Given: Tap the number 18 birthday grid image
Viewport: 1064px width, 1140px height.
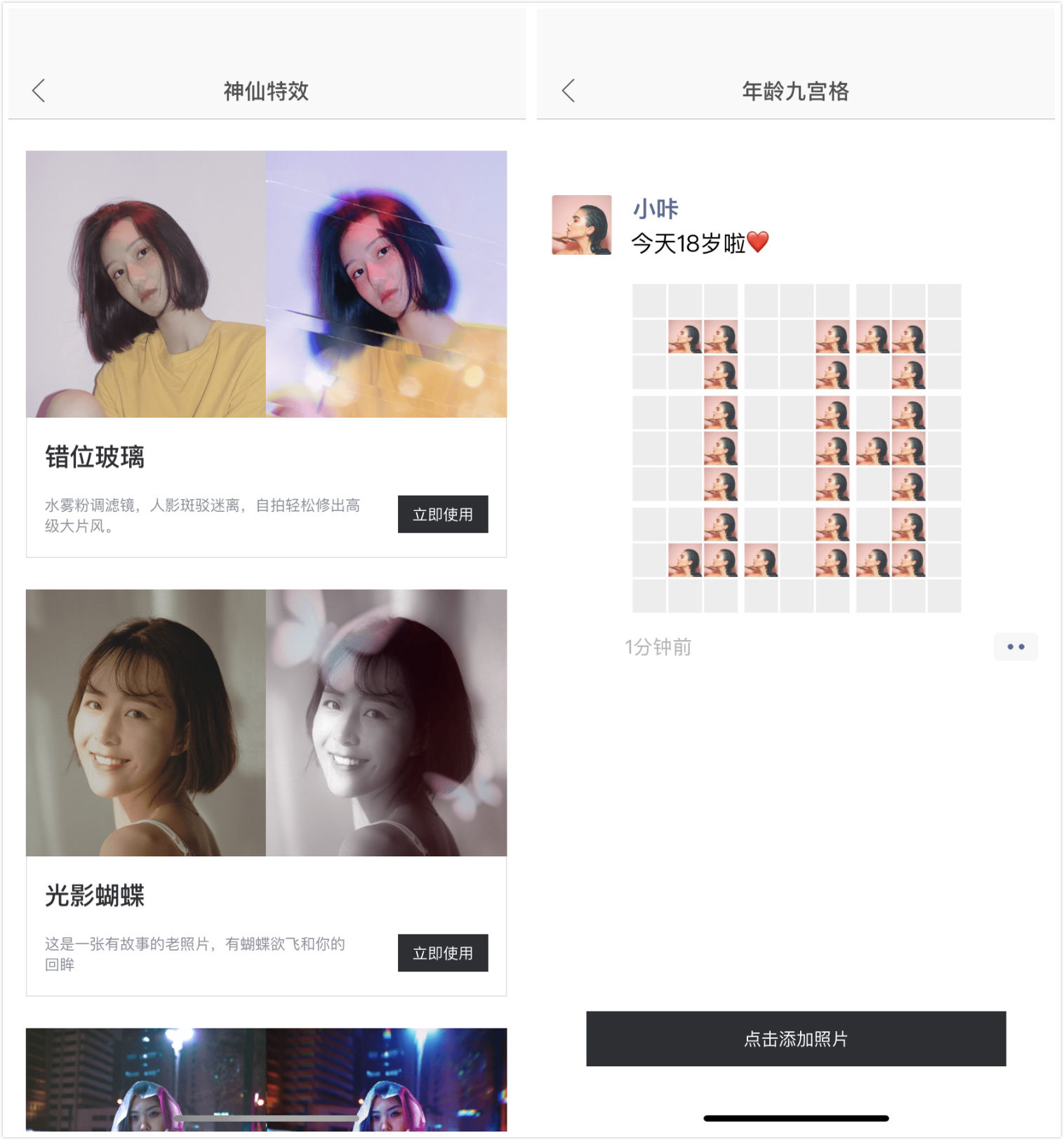Looking at the screenshot, I should click(796, 447).
